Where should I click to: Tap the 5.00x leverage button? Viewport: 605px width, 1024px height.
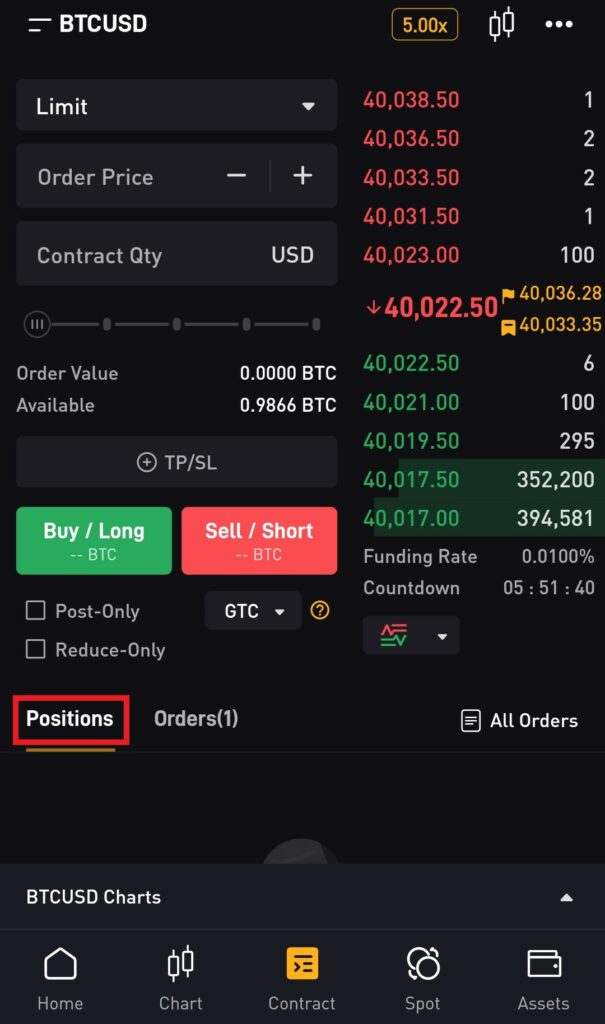click(425, 25)
